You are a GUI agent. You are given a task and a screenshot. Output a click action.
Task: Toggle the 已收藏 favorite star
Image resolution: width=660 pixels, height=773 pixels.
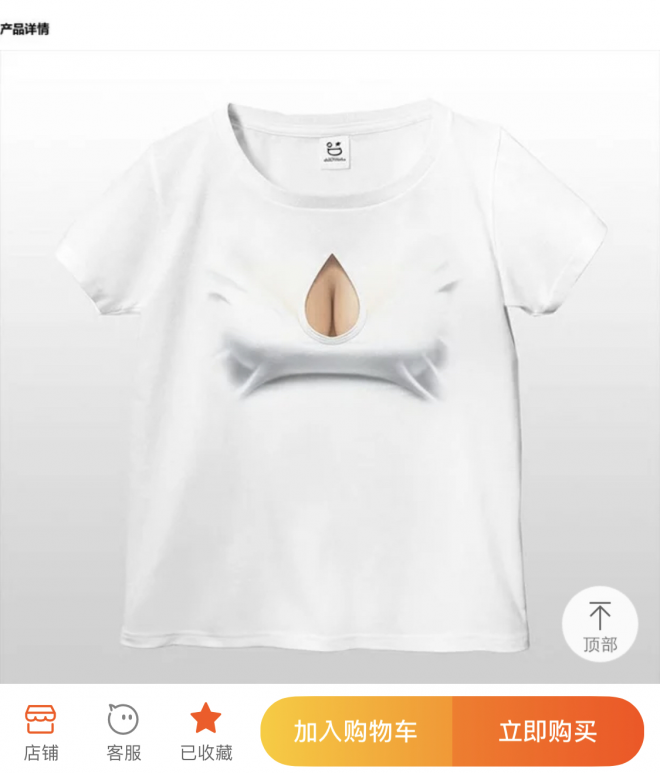tap(206, 731)
